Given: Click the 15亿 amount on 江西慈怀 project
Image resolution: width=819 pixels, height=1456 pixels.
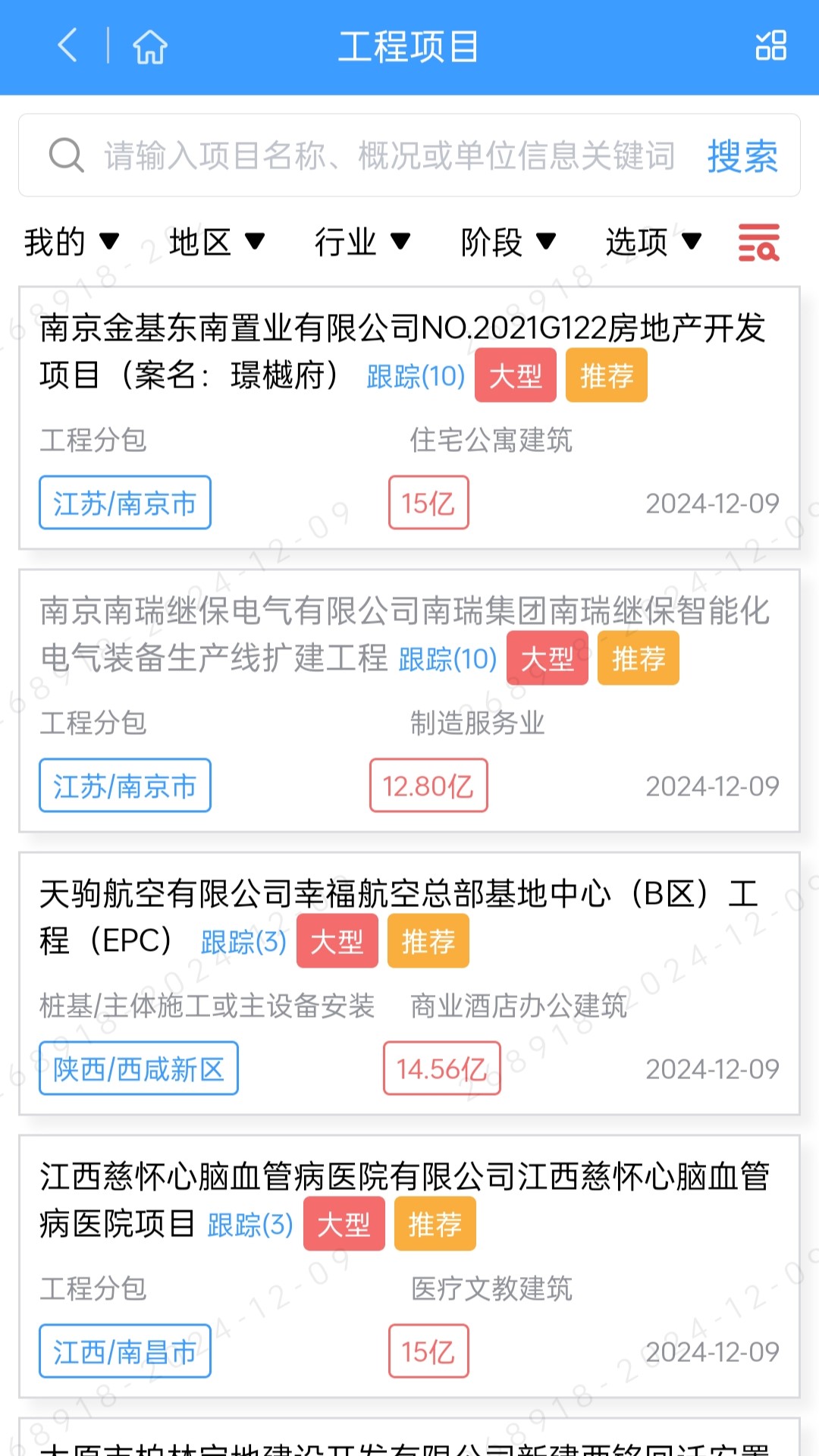Looking at the screenshot, I should tap(428, 1351).
